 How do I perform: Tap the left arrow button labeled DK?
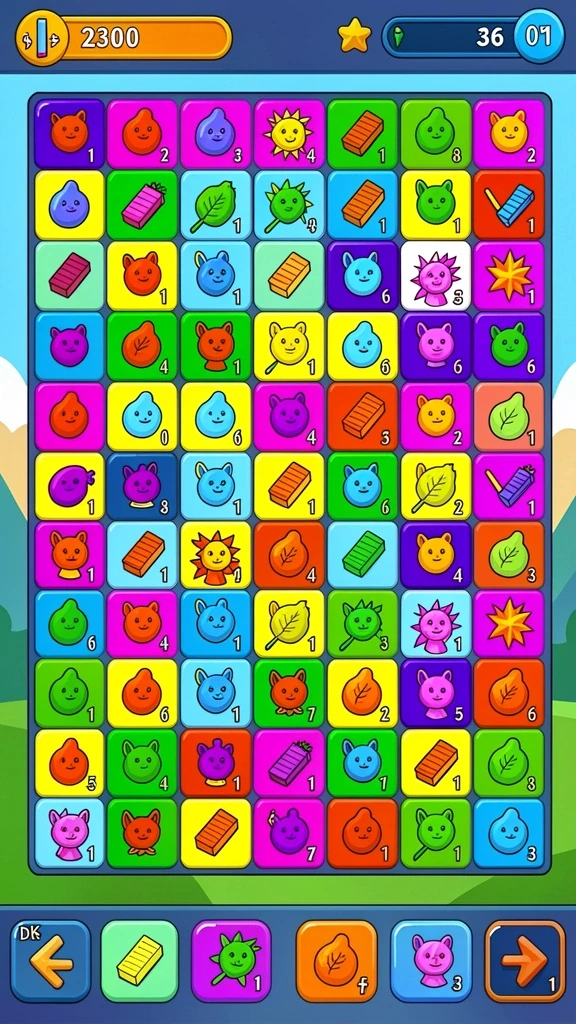(x=50, y=961)
